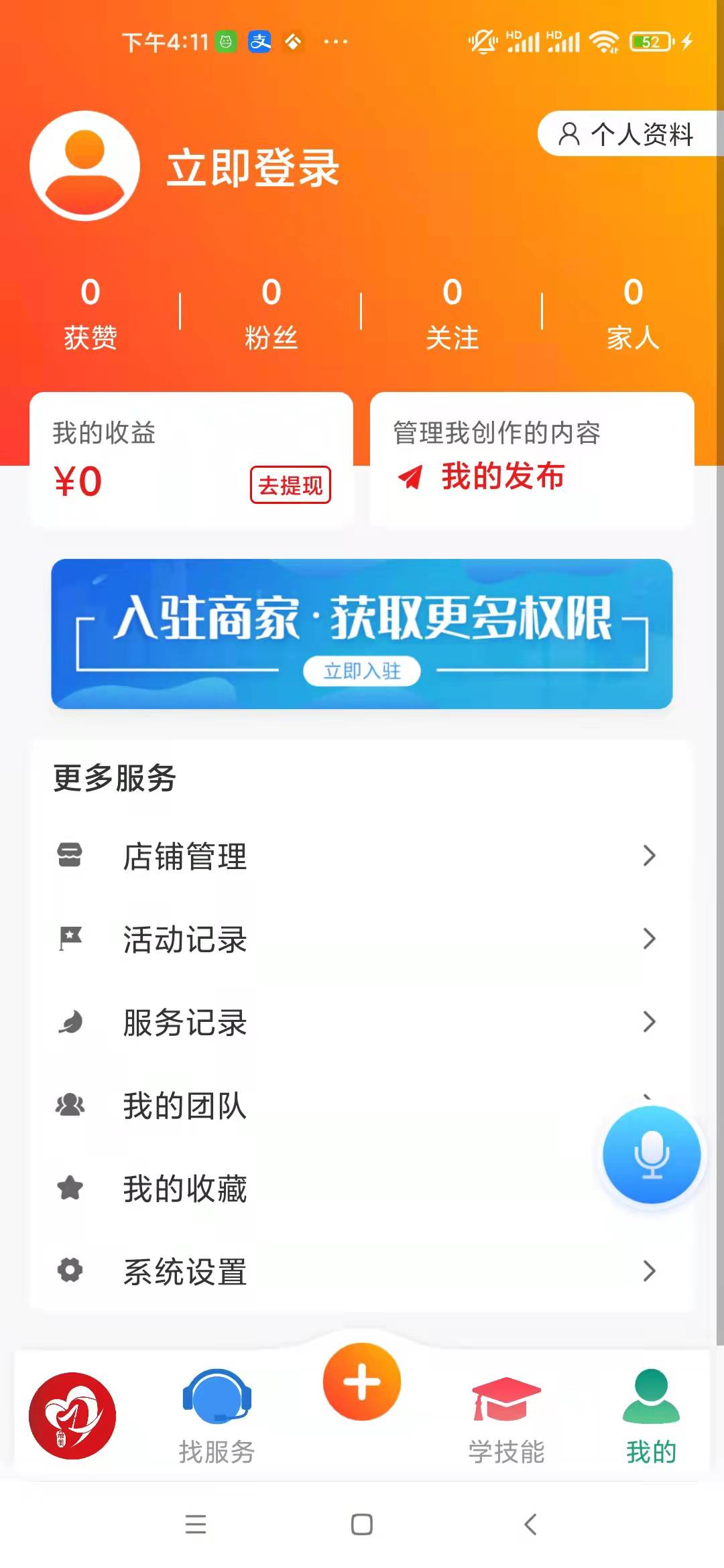Switch to the 找服务 tab
Image resolution: width=724 pixels, height=1568 pixels.
[217, 1416]
